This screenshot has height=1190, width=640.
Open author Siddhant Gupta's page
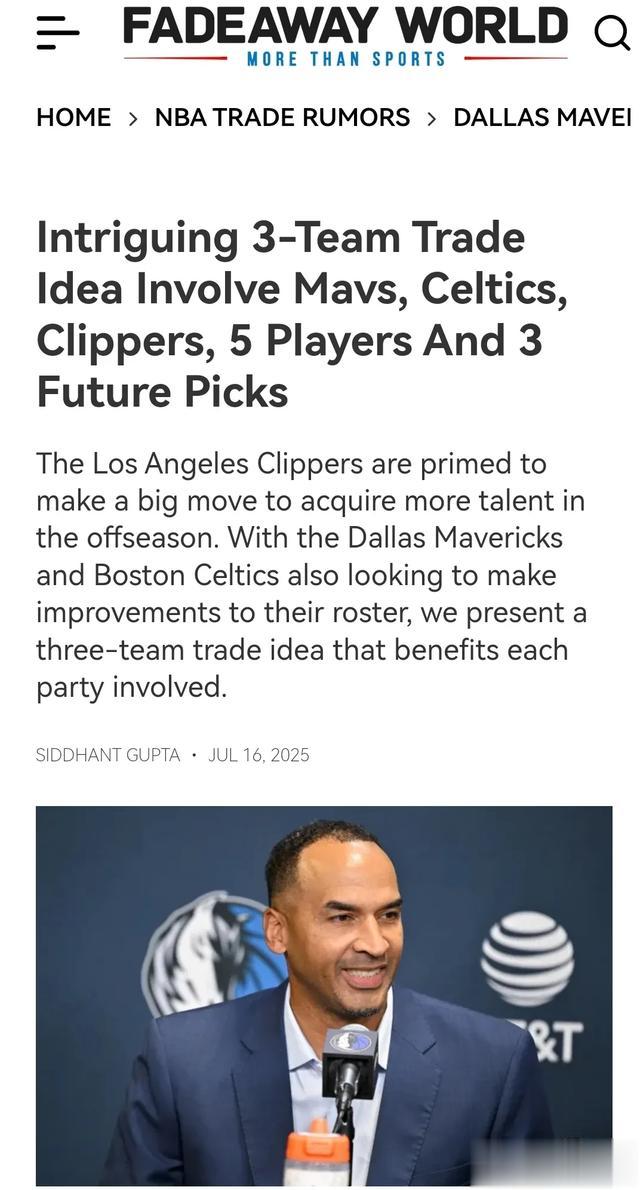pos(108,755)
